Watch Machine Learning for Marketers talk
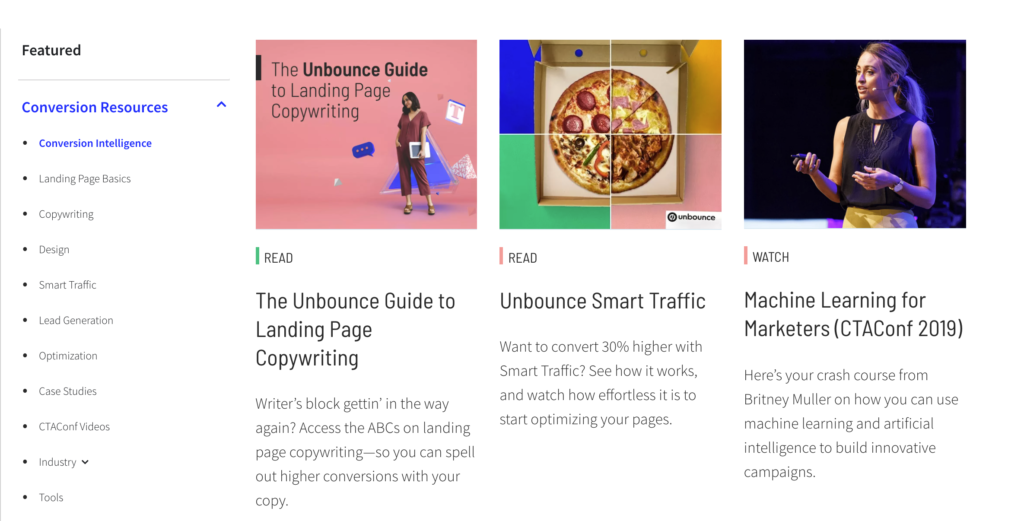This screenshot has height=521, width=1024. (x=854, y=134)
